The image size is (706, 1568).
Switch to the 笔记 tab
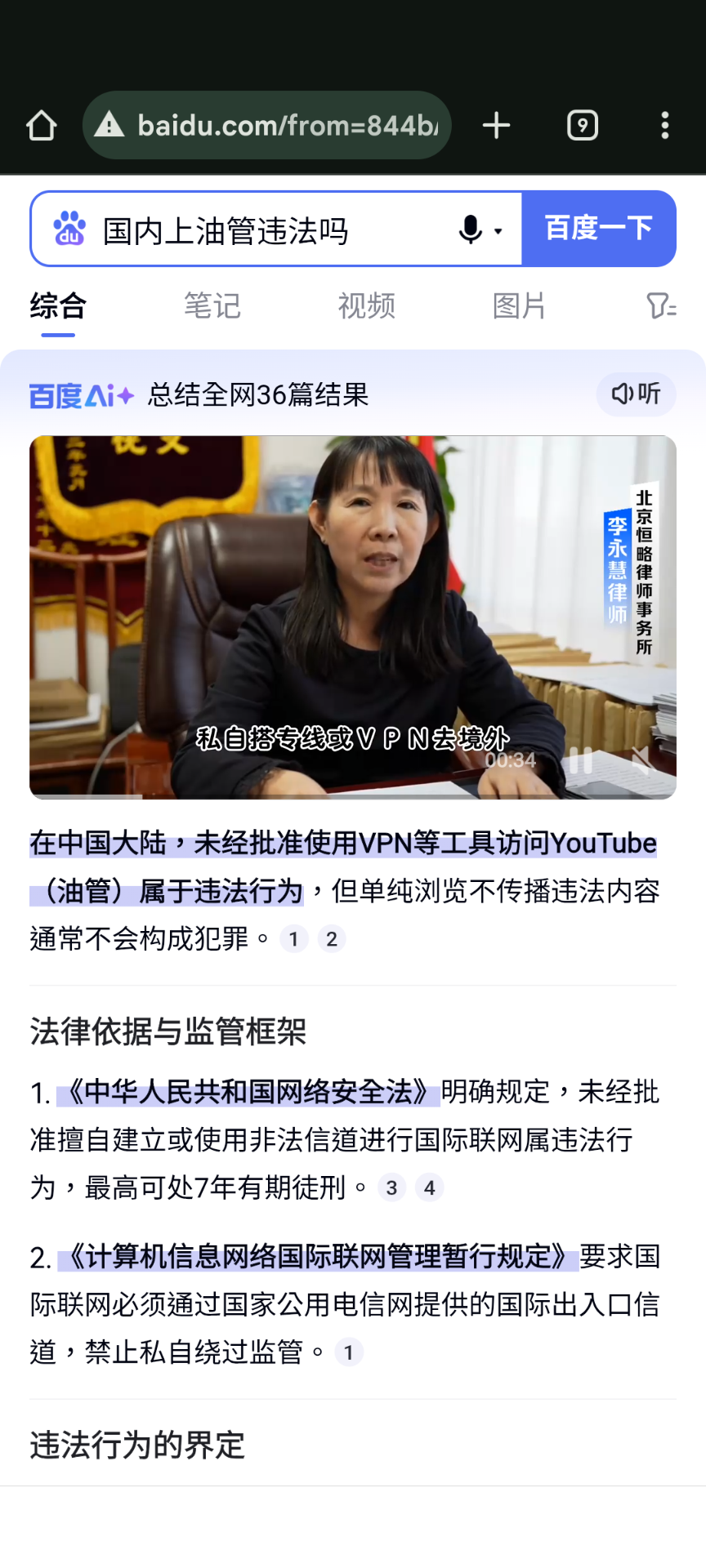(212, 306)
